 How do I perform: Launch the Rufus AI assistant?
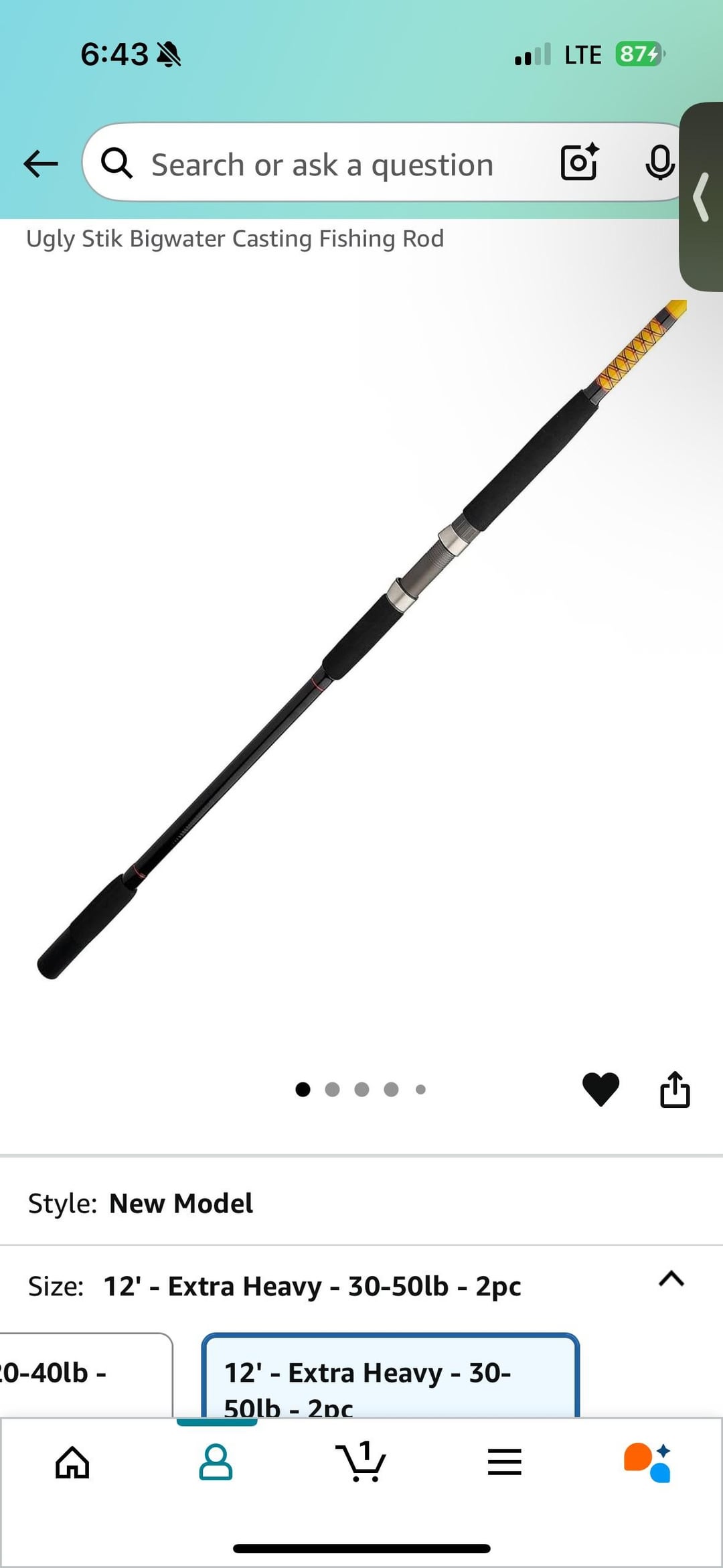[647, 1462]
